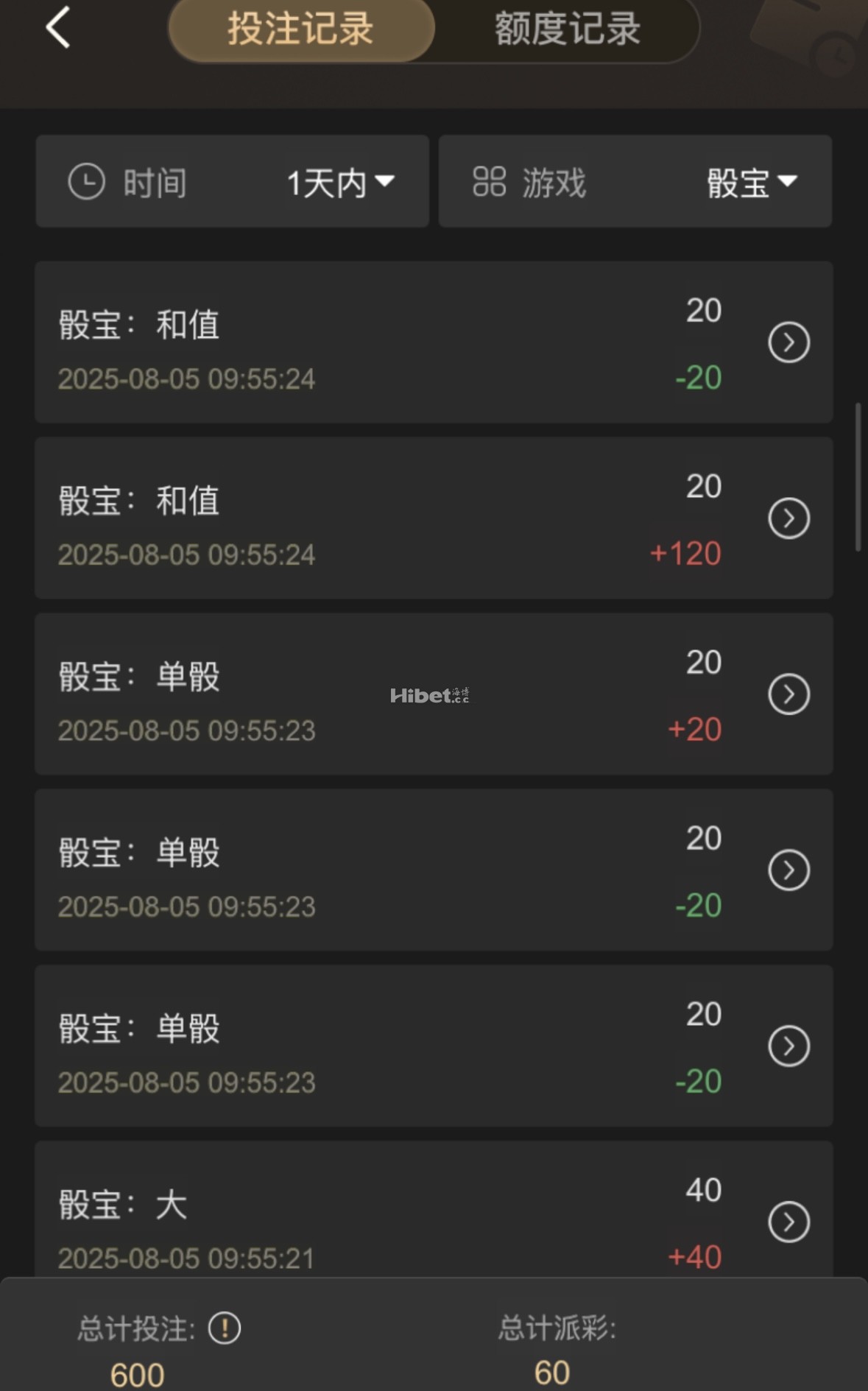Open the 单骰 record with +20 result
The height and width of the screenshot is (1391, 868).
pos(788,694)
